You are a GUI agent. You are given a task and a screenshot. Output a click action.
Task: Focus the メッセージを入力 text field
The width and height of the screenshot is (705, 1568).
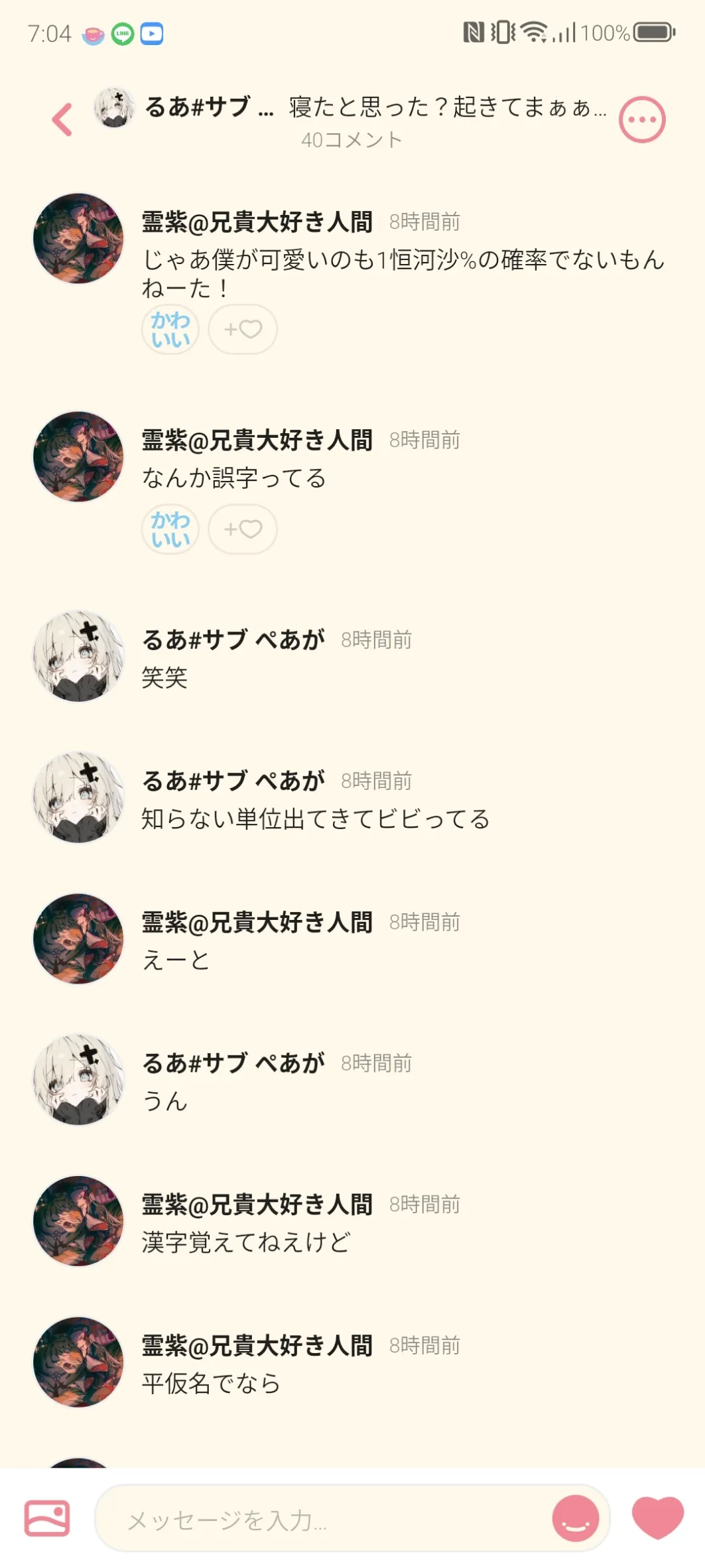(318, 1520)
